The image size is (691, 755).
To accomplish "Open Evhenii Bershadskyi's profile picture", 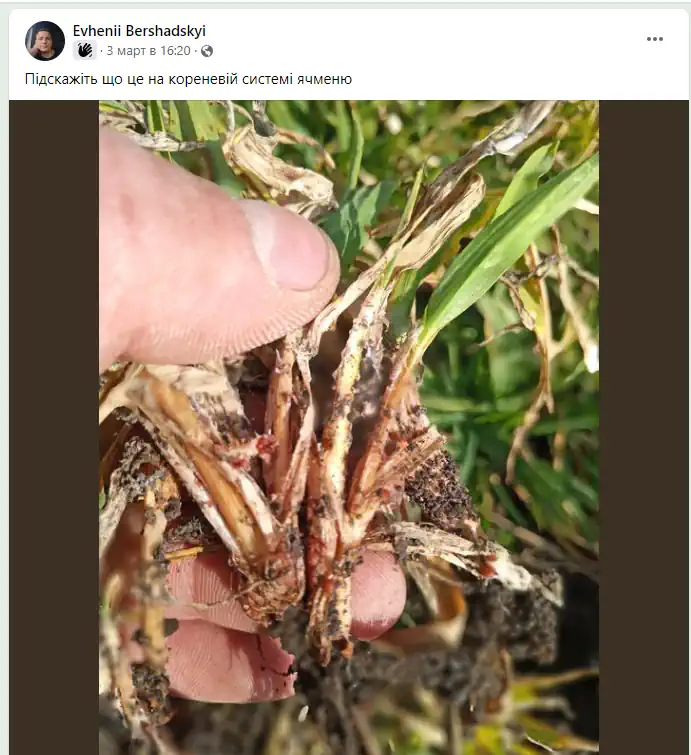I will (45, 41).
